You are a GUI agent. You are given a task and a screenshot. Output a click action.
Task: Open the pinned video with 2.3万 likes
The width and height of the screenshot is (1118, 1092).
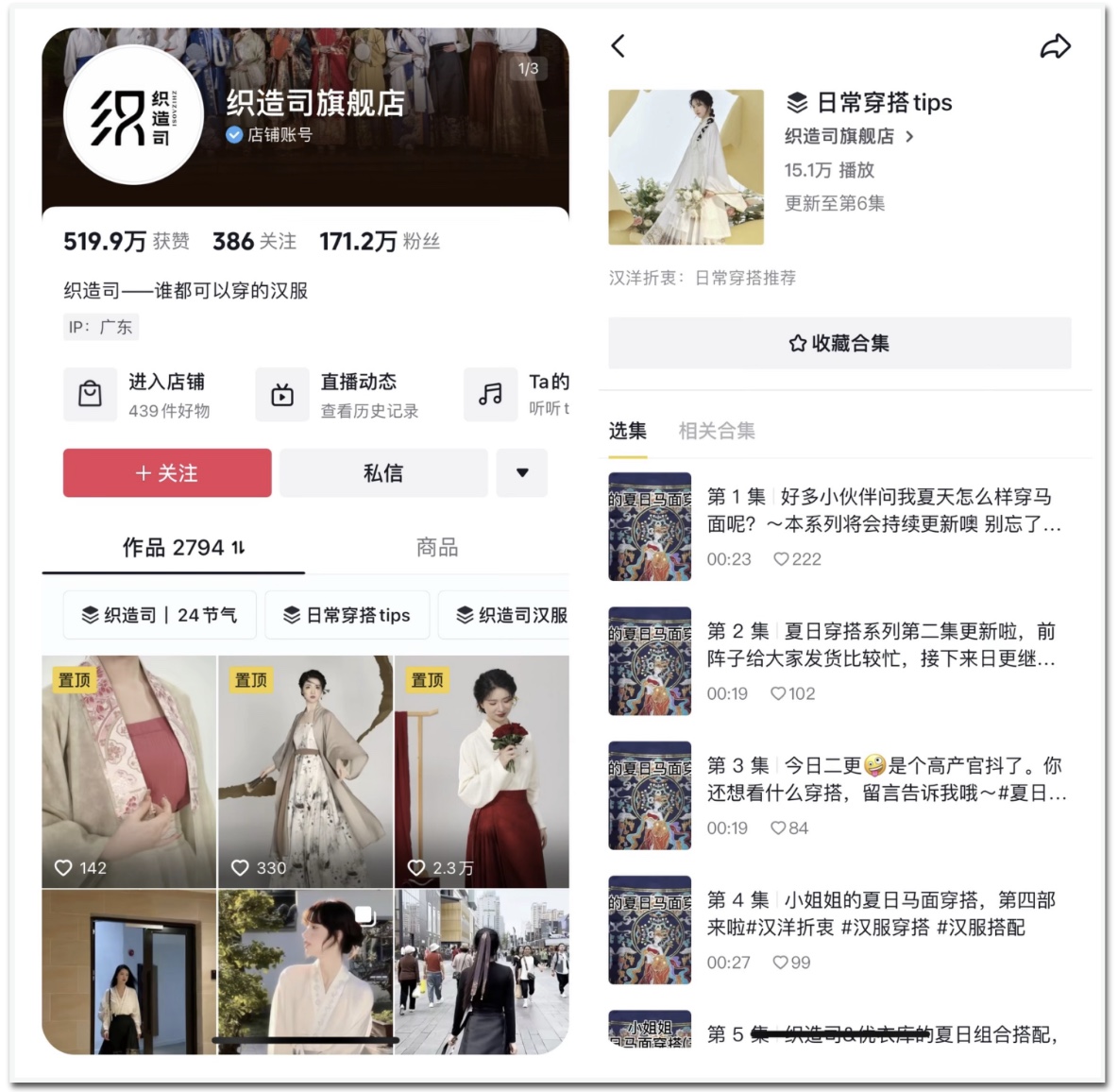[x=482, y=770]
